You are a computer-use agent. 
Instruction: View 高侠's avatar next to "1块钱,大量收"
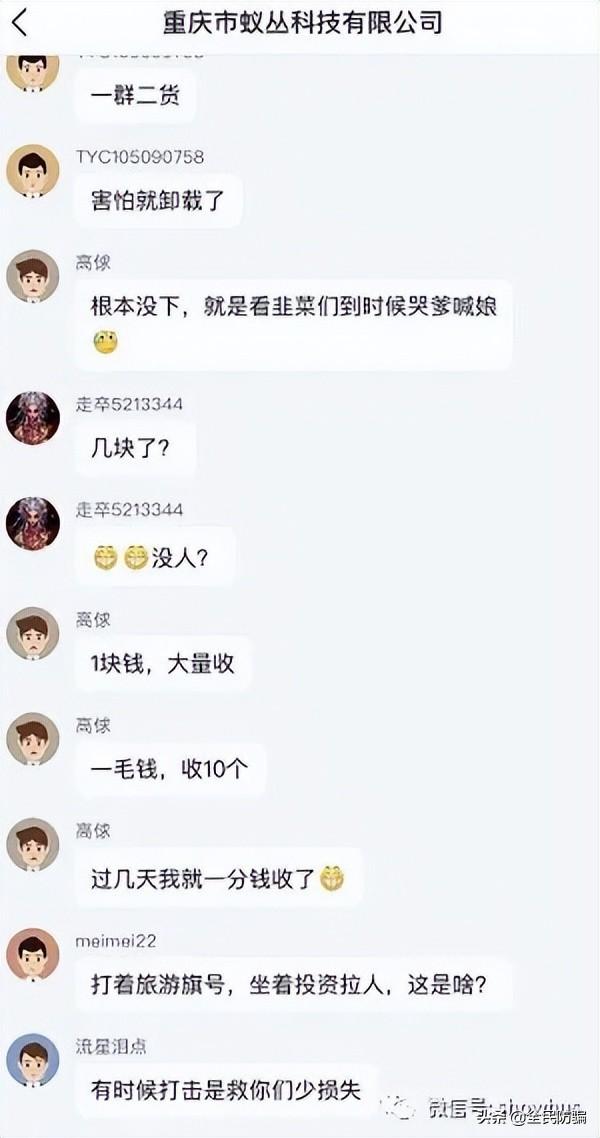[x=33, y=633]
